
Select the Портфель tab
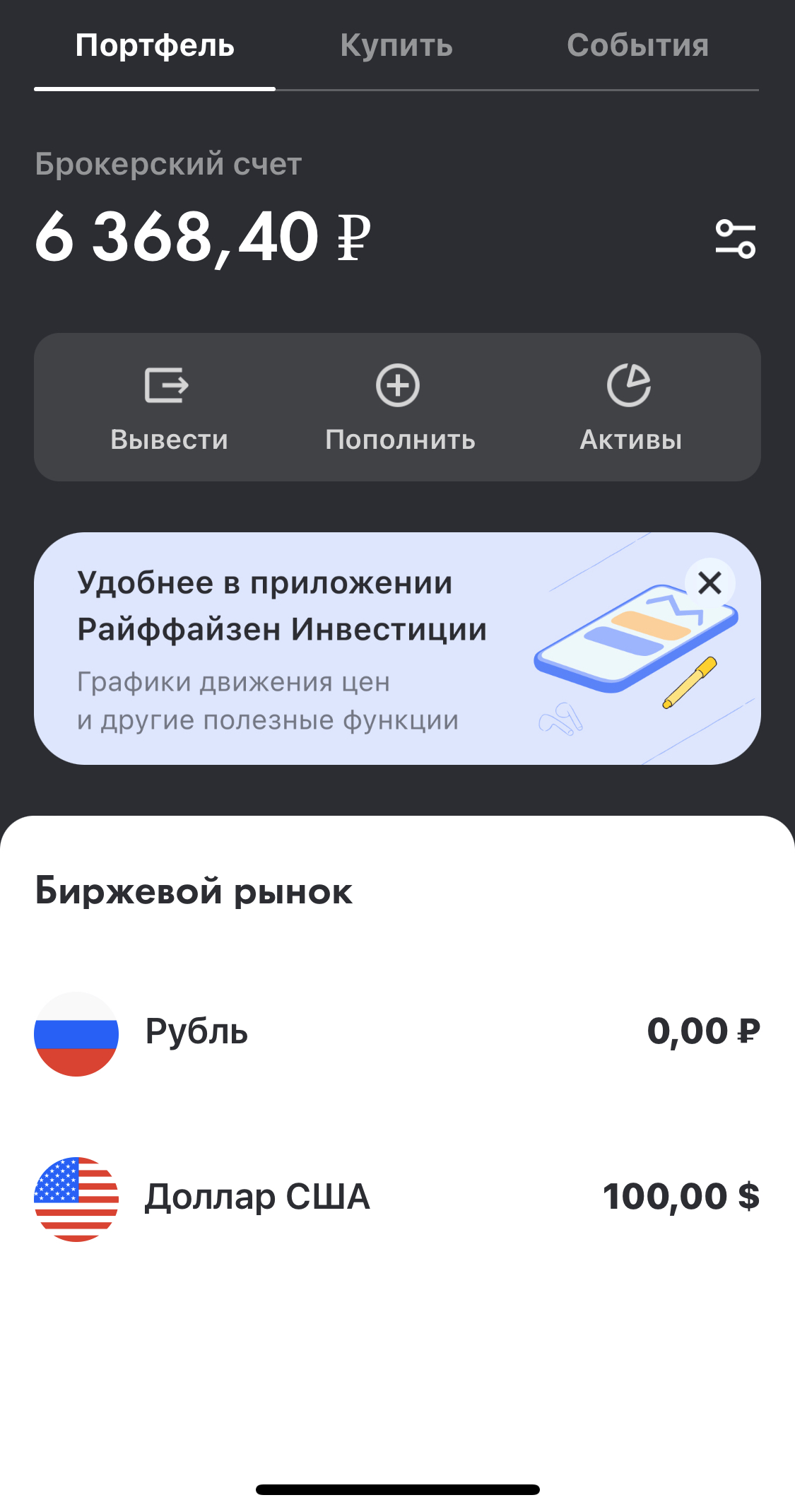point(155,46)
